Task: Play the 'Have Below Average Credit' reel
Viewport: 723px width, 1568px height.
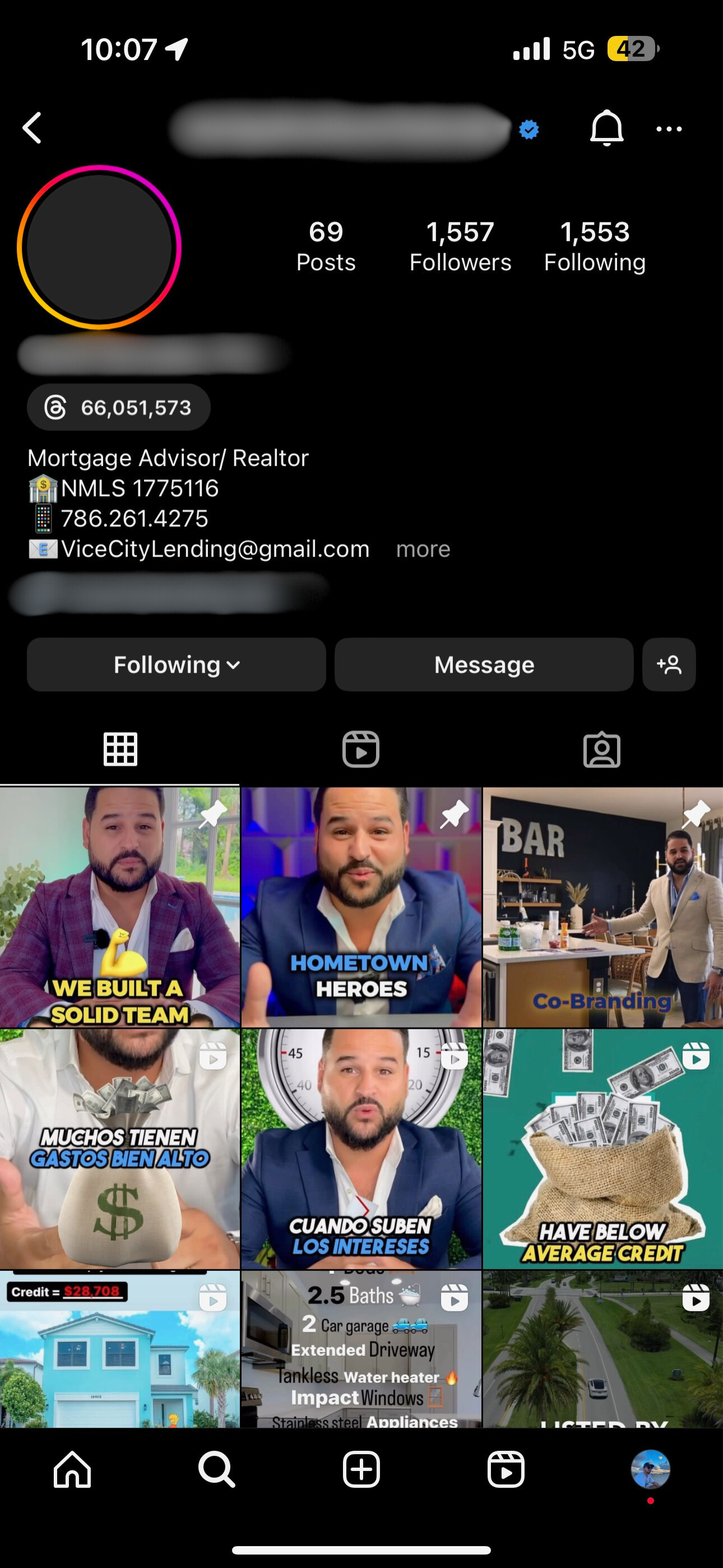Action: click(x=602, y=1148)
